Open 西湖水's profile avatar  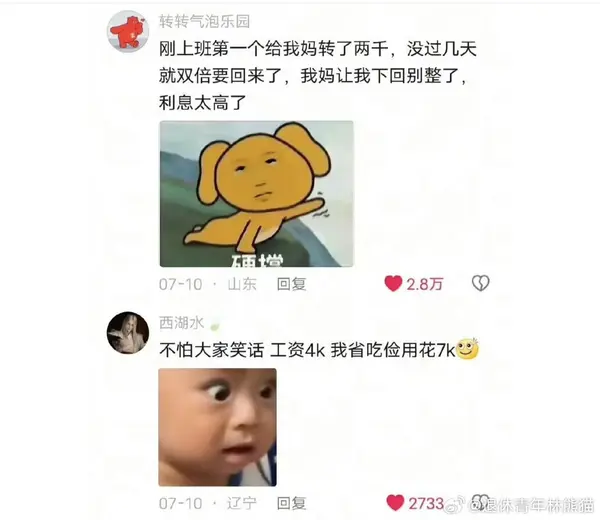[128, 331]
